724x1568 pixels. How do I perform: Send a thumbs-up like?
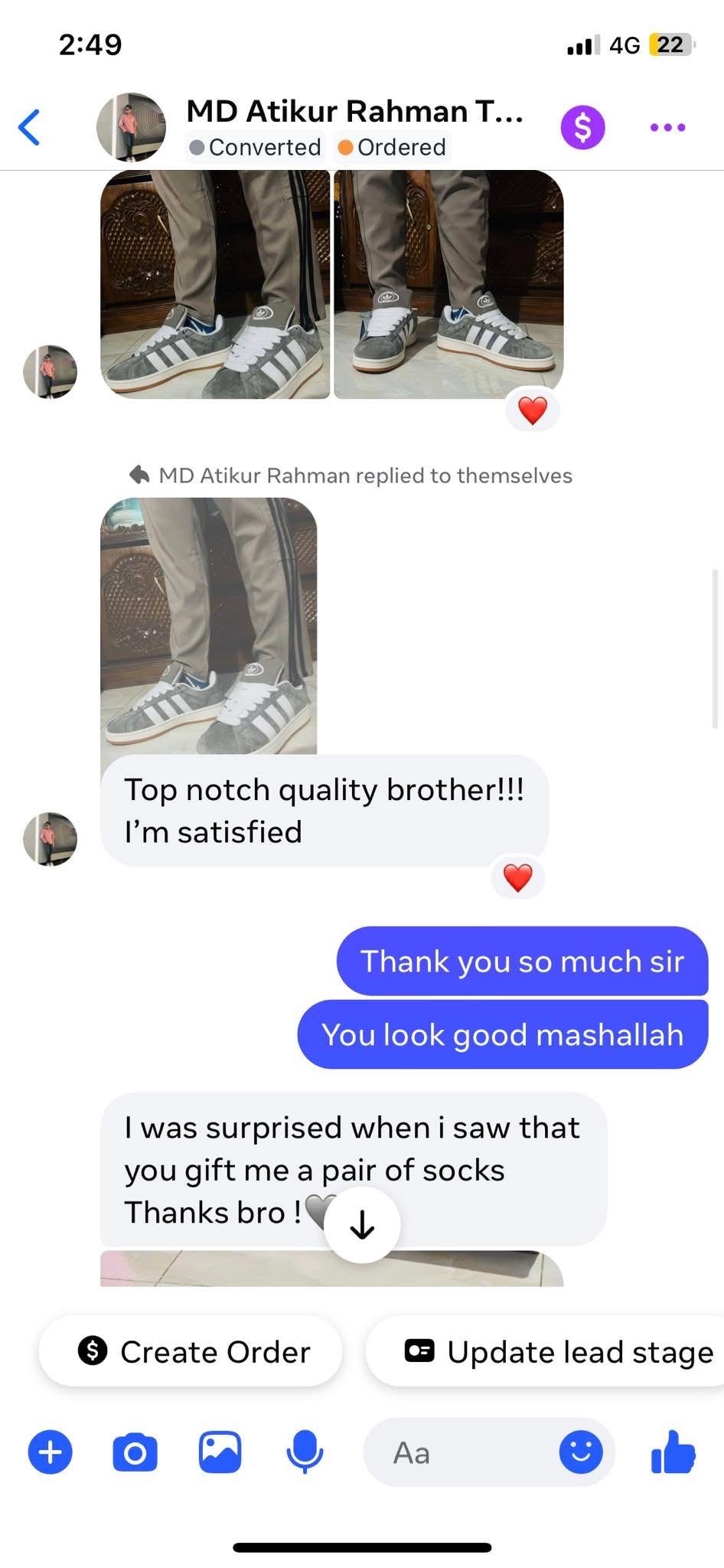click(672, 1452)
